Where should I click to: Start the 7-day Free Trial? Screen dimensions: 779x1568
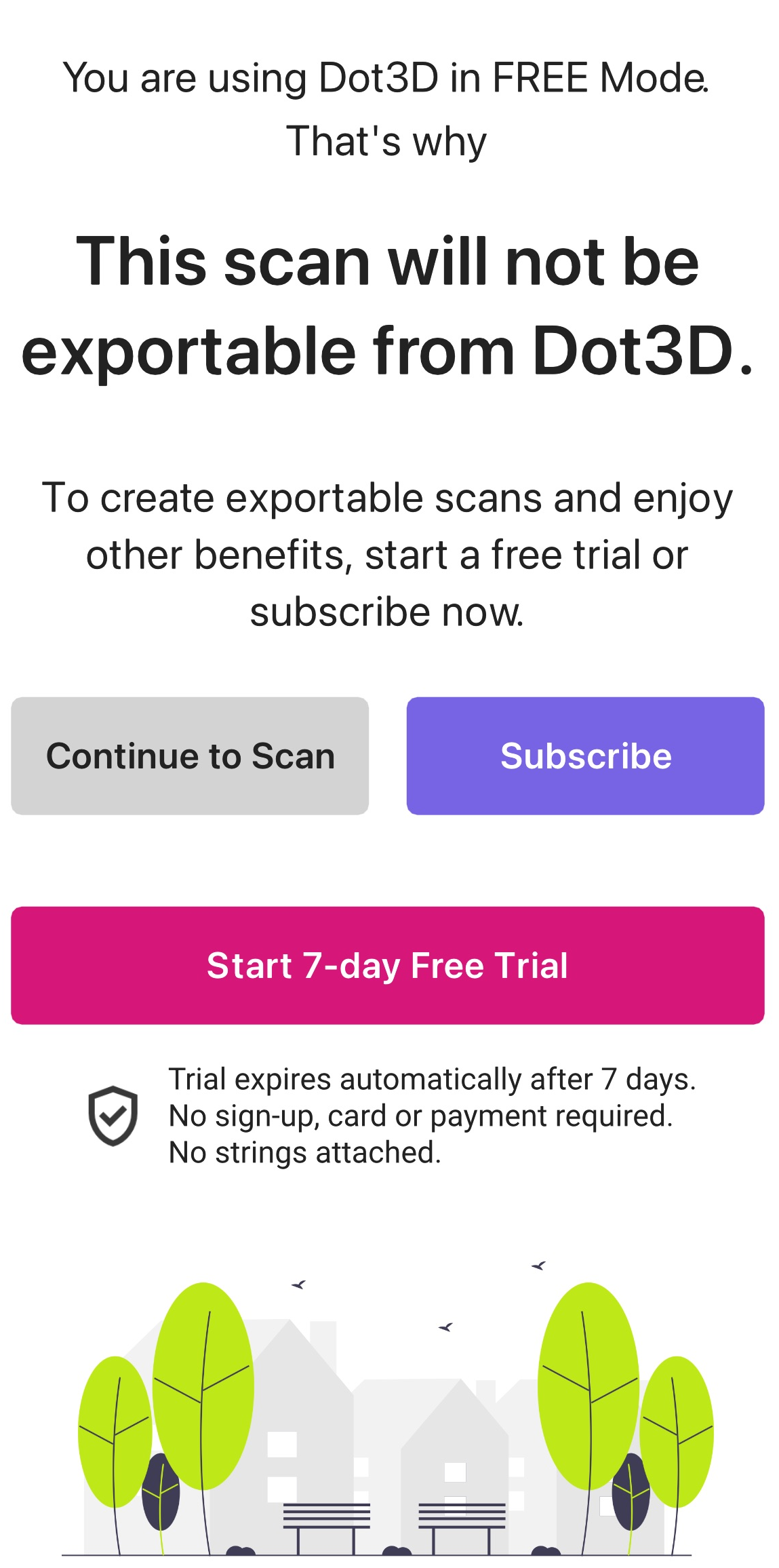click(388, 965)
